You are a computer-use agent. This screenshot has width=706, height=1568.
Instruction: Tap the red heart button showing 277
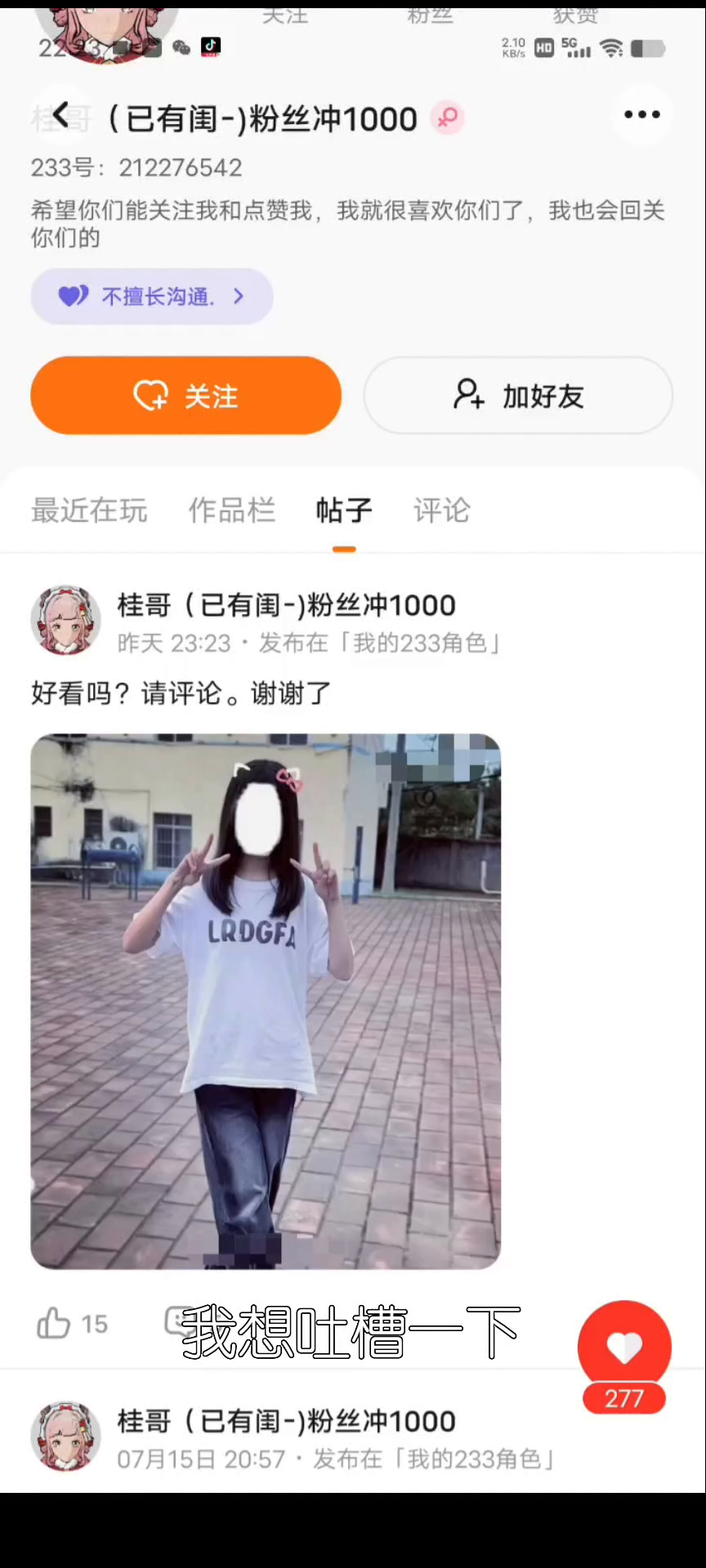tap(624, 1347)
